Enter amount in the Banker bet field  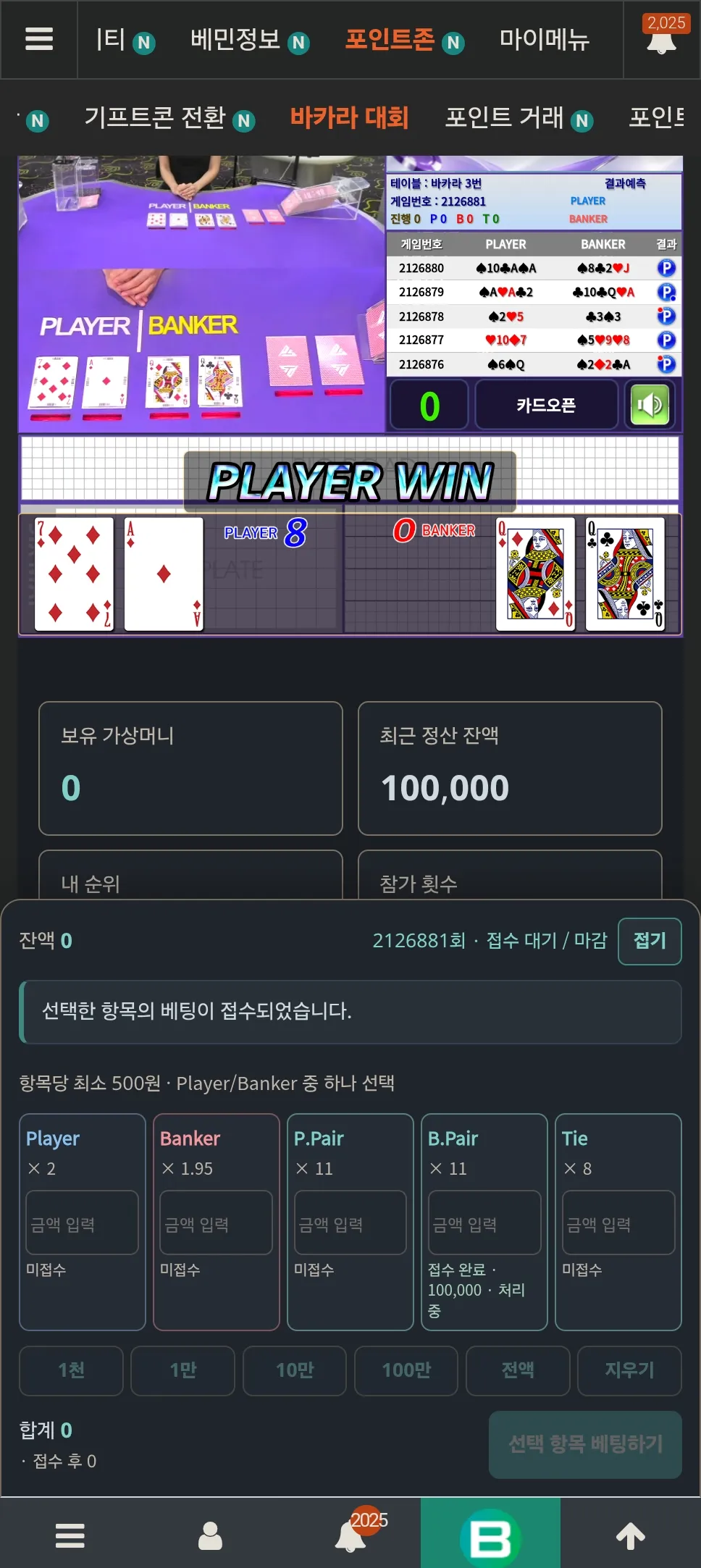(x=216, y=1223)
